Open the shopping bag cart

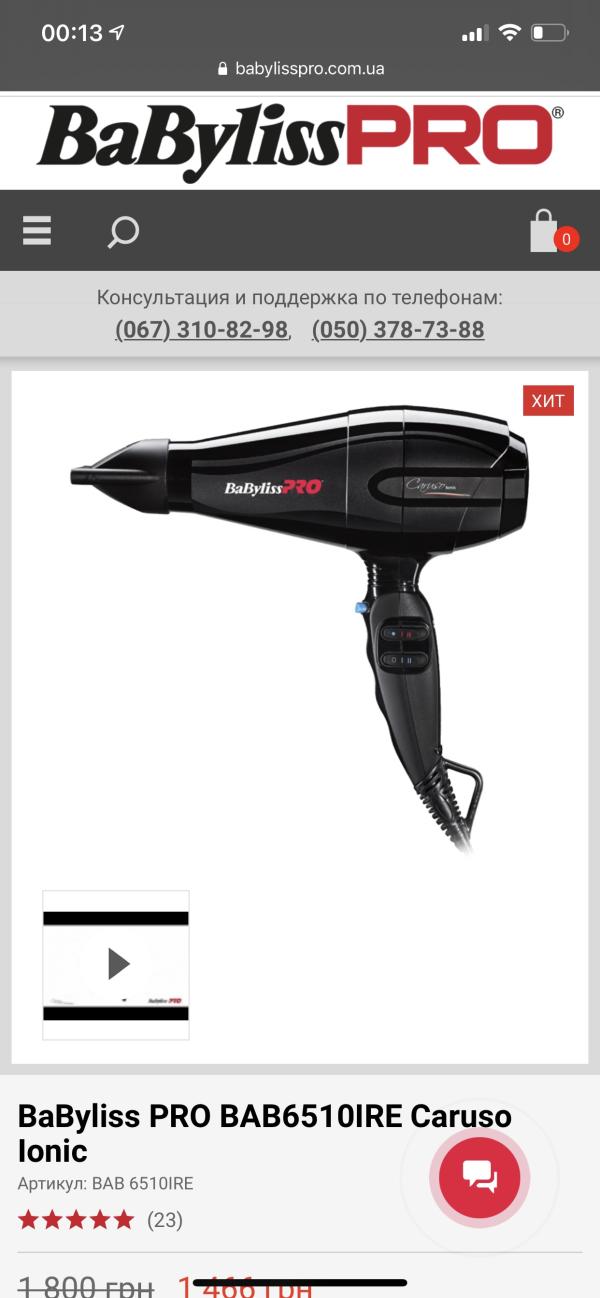pos(546,231)
